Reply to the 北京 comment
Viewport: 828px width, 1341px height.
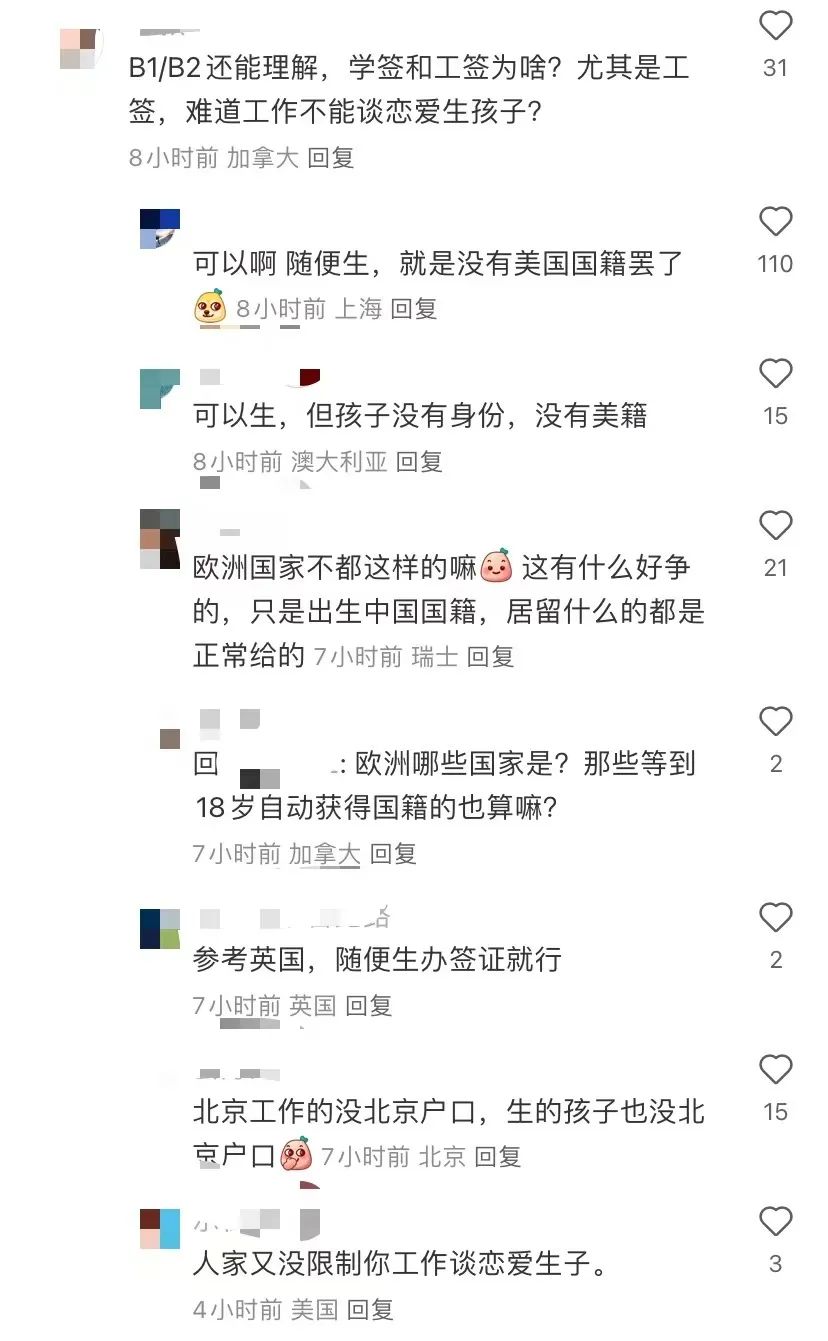498,1157
